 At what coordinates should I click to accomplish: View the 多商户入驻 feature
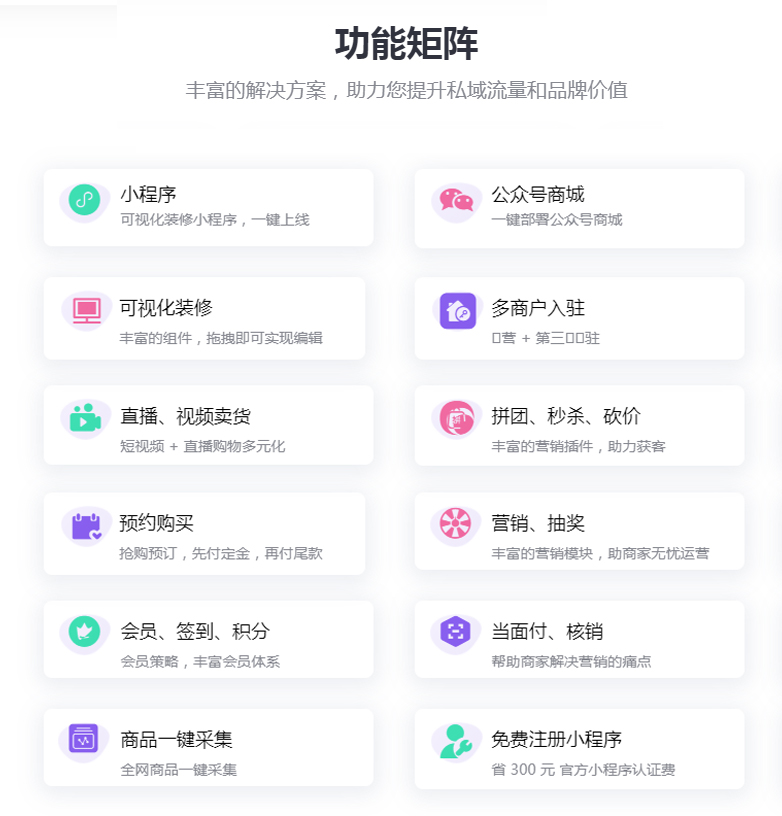click(579, 318)
